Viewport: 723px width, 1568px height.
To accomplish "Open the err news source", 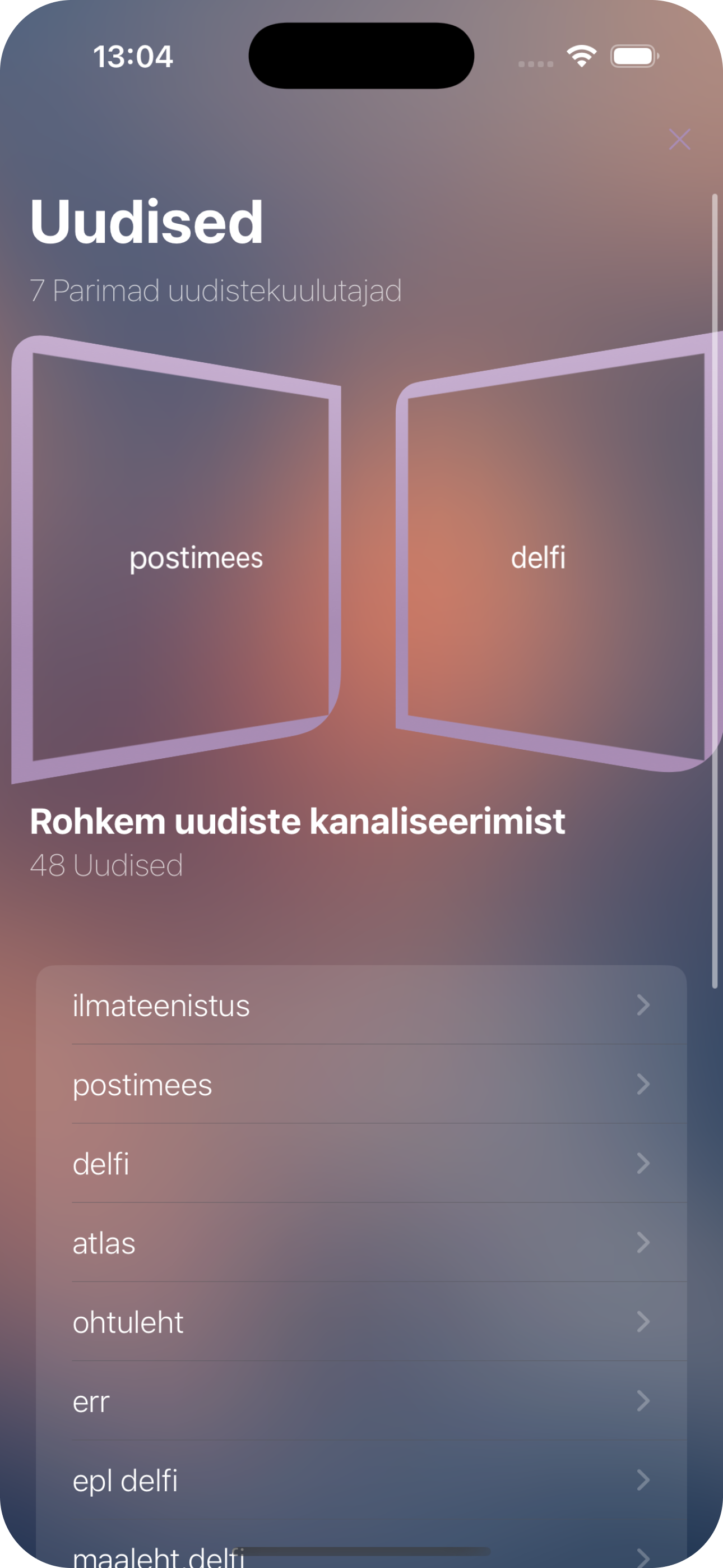I will 361,1401.
